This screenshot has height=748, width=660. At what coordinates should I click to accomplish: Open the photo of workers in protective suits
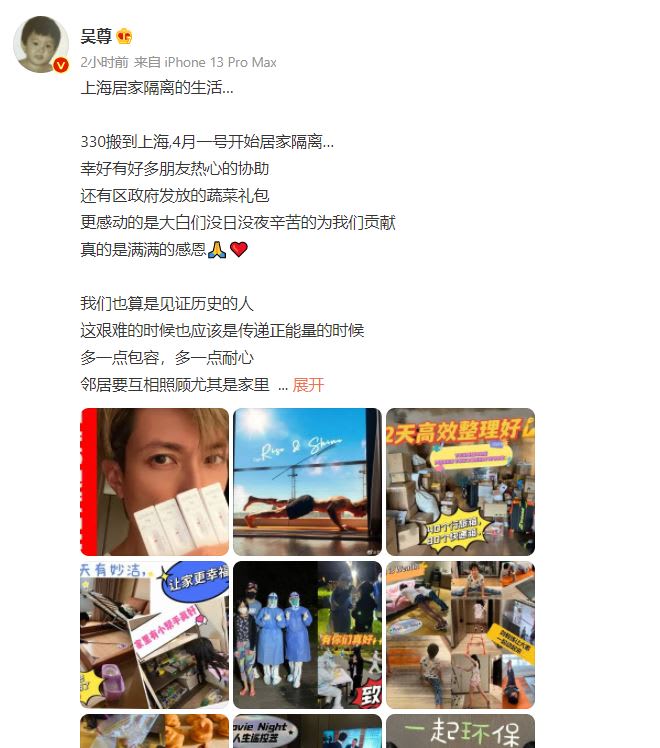tap(307, 634)
